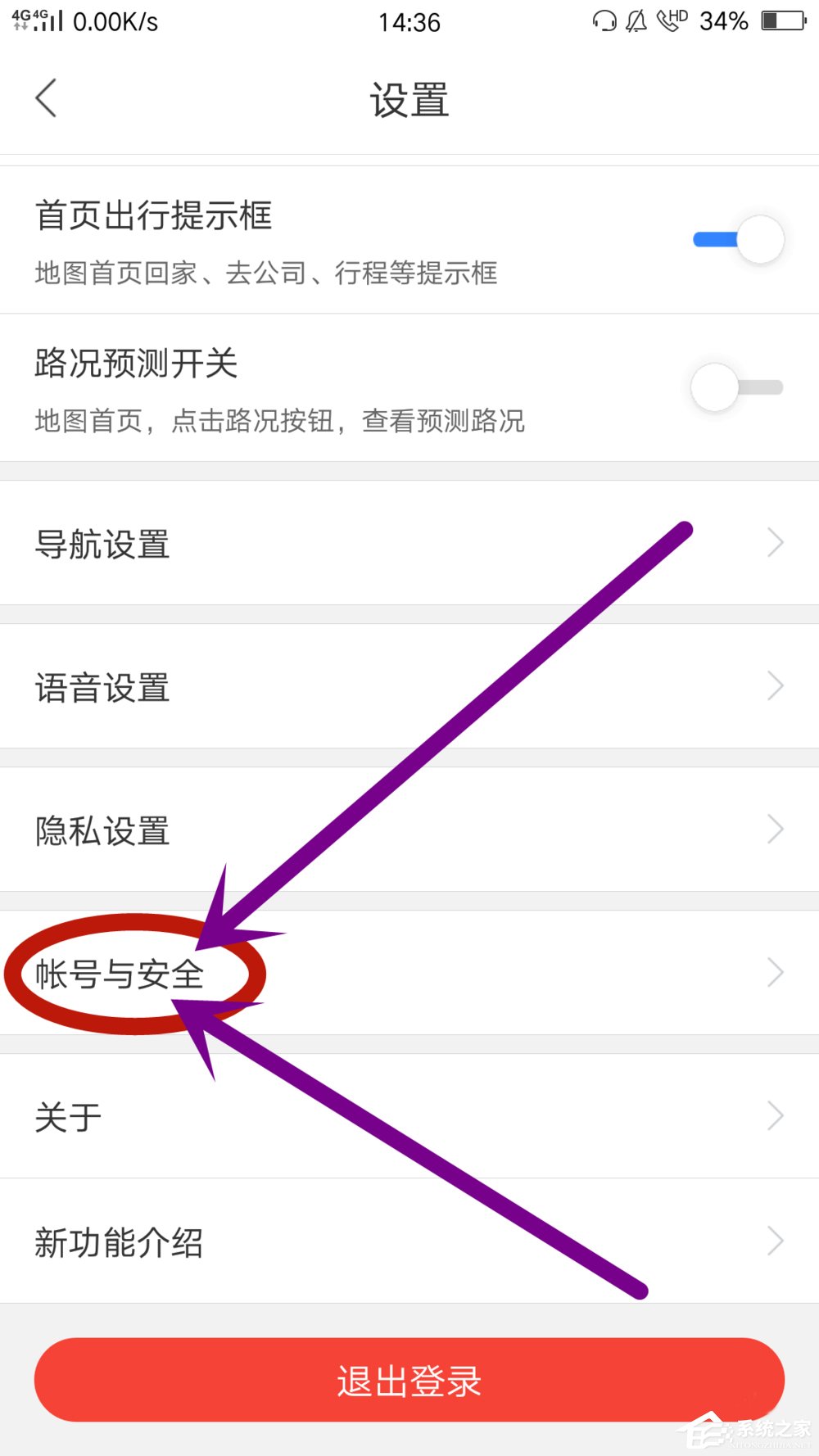Go back from the 设置 page

coord(47,98)
